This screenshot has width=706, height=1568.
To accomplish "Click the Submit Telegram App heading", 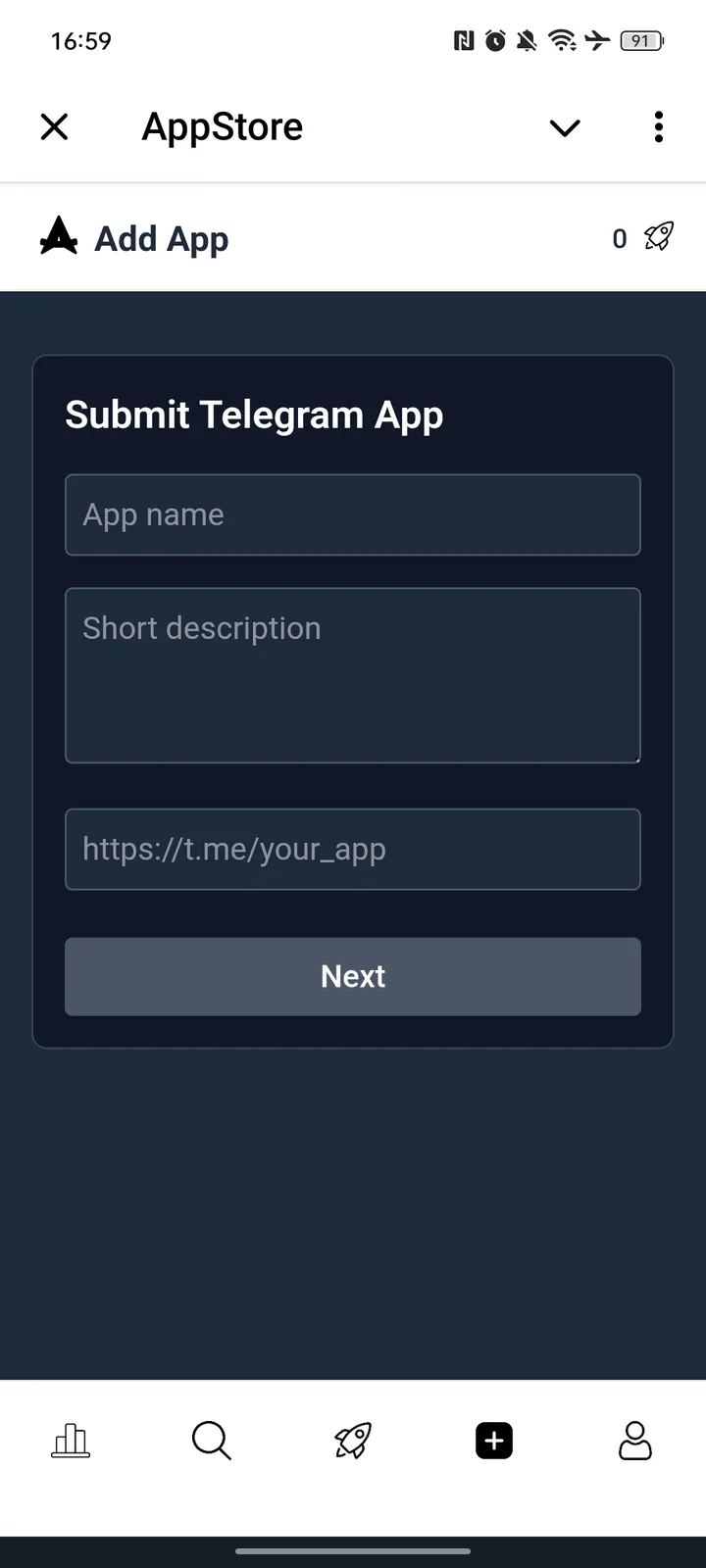I will [x=254, y=415].
